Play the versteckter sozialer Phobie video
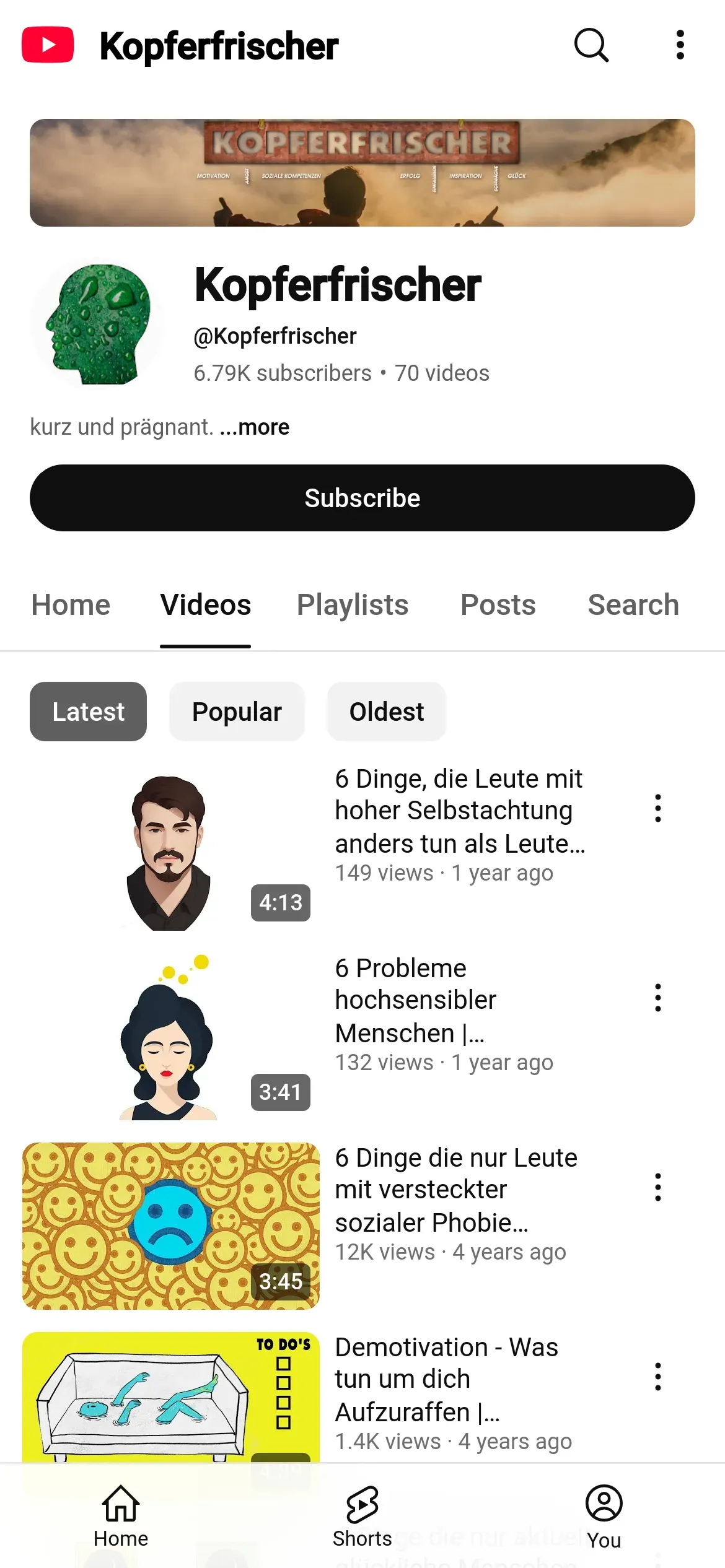725x1568 pixels. 170,1226
